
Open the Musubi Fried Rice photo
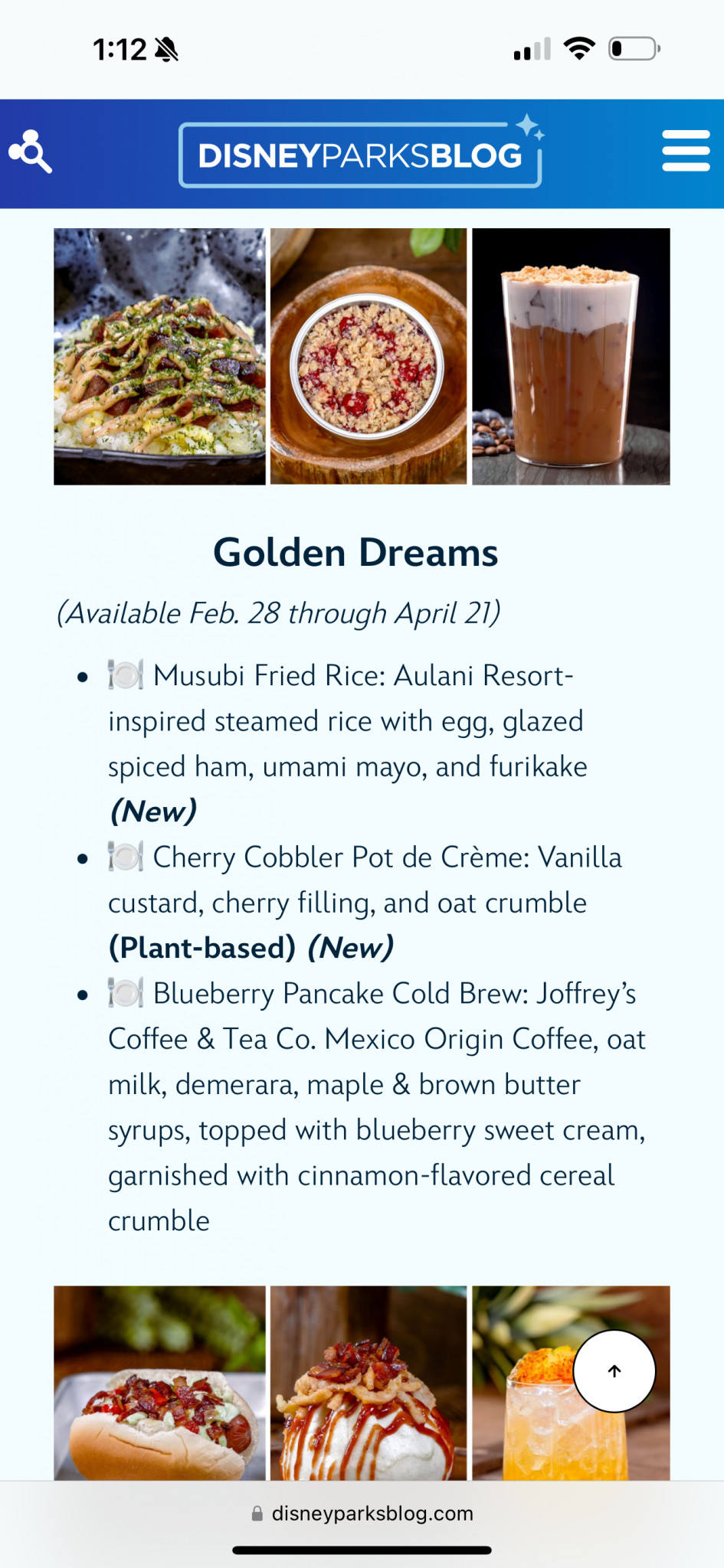(159, 356)
